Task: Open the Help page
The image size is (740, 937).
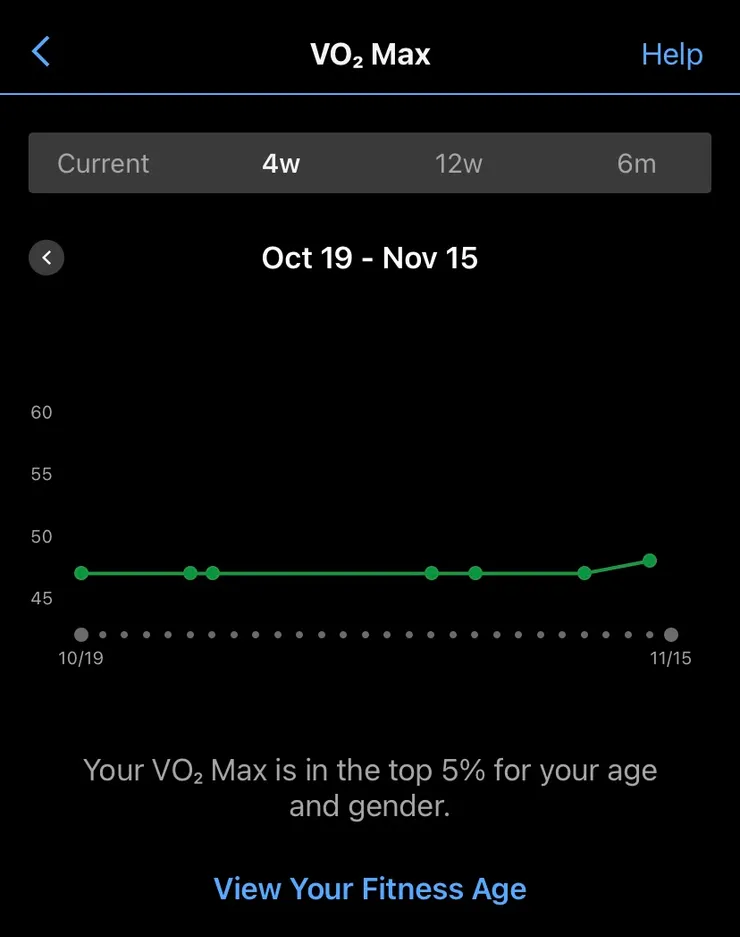Action: click(x=671, y=54)
